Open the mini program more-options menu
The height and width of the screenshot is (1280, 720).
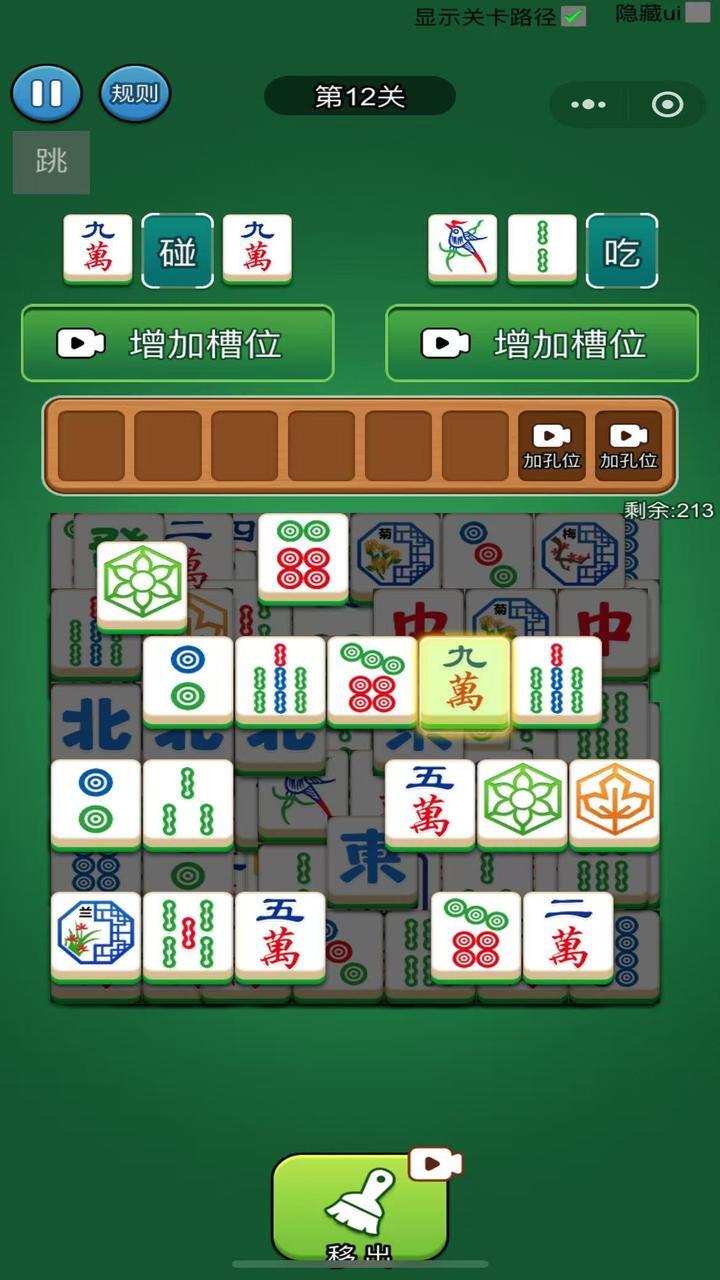[x=588, y=104]
